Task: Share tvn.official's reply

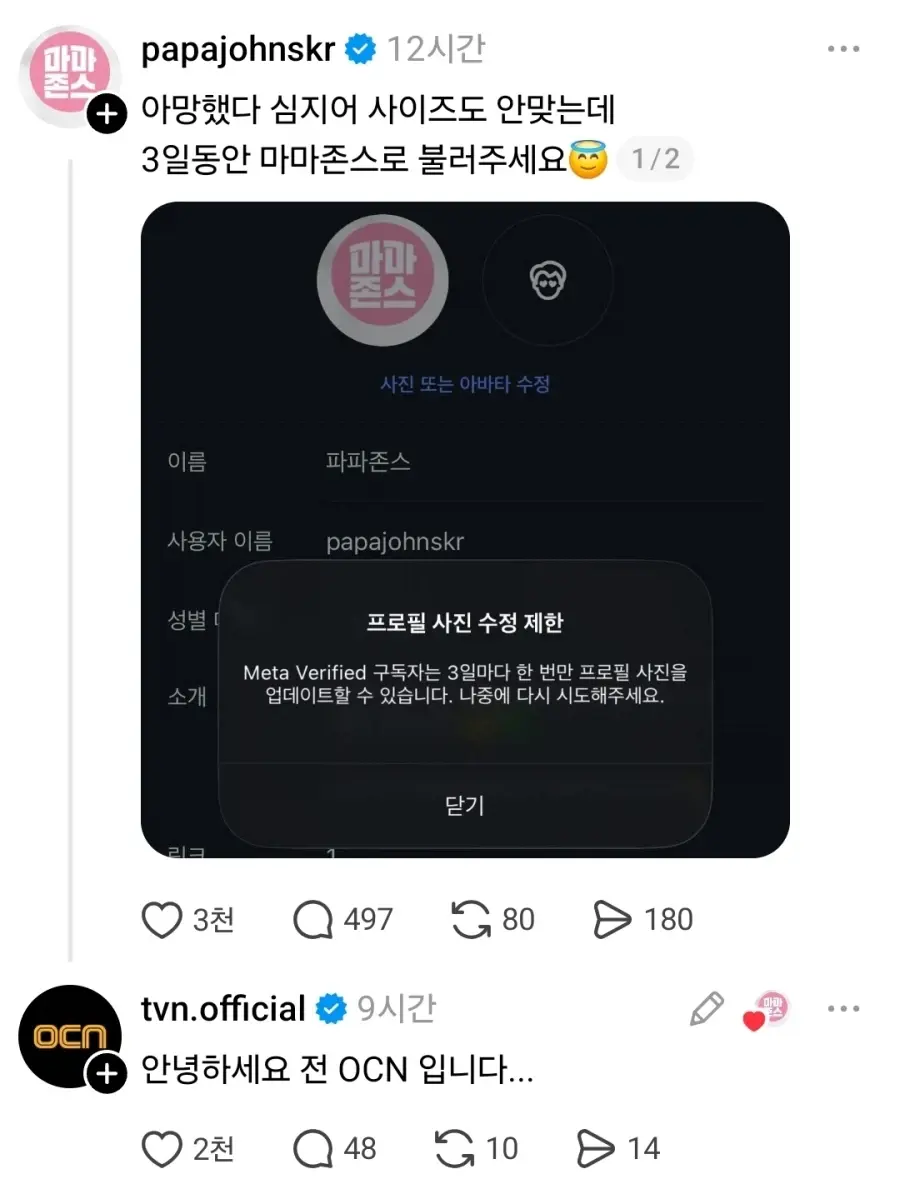Action: click(x=598, y=1149)
